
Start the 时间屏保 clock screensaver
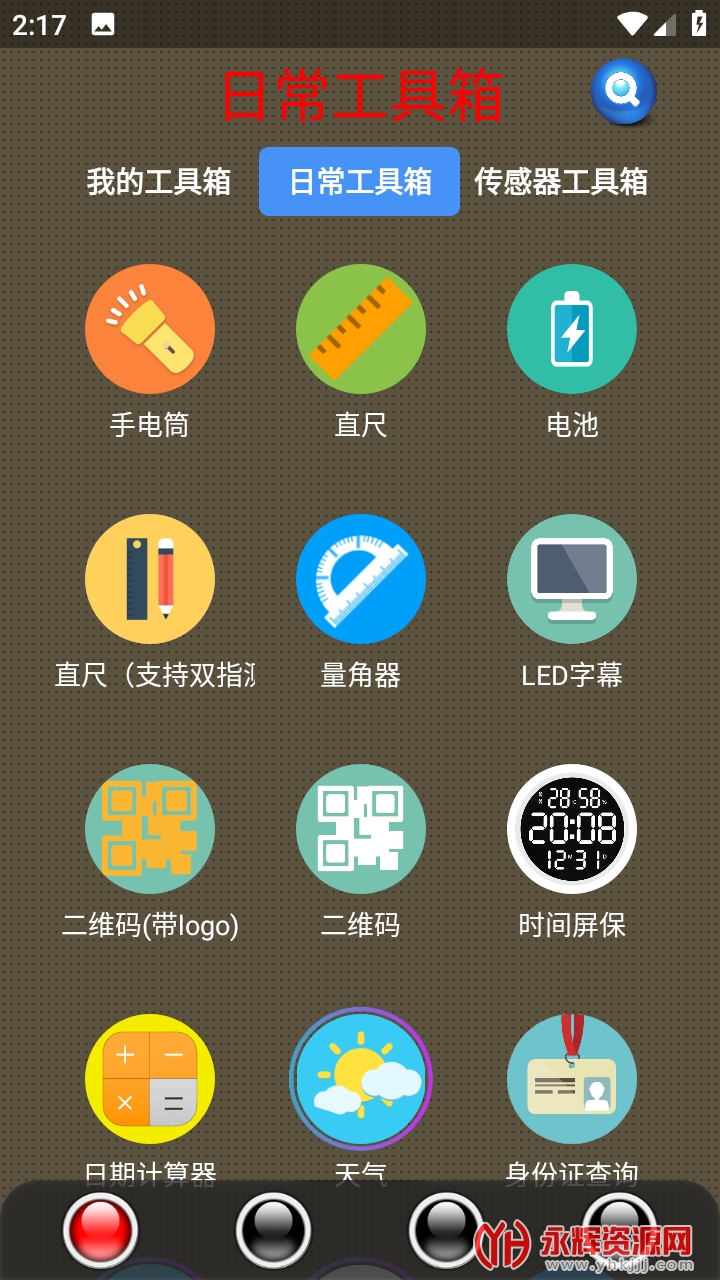(x=572, y=829)
